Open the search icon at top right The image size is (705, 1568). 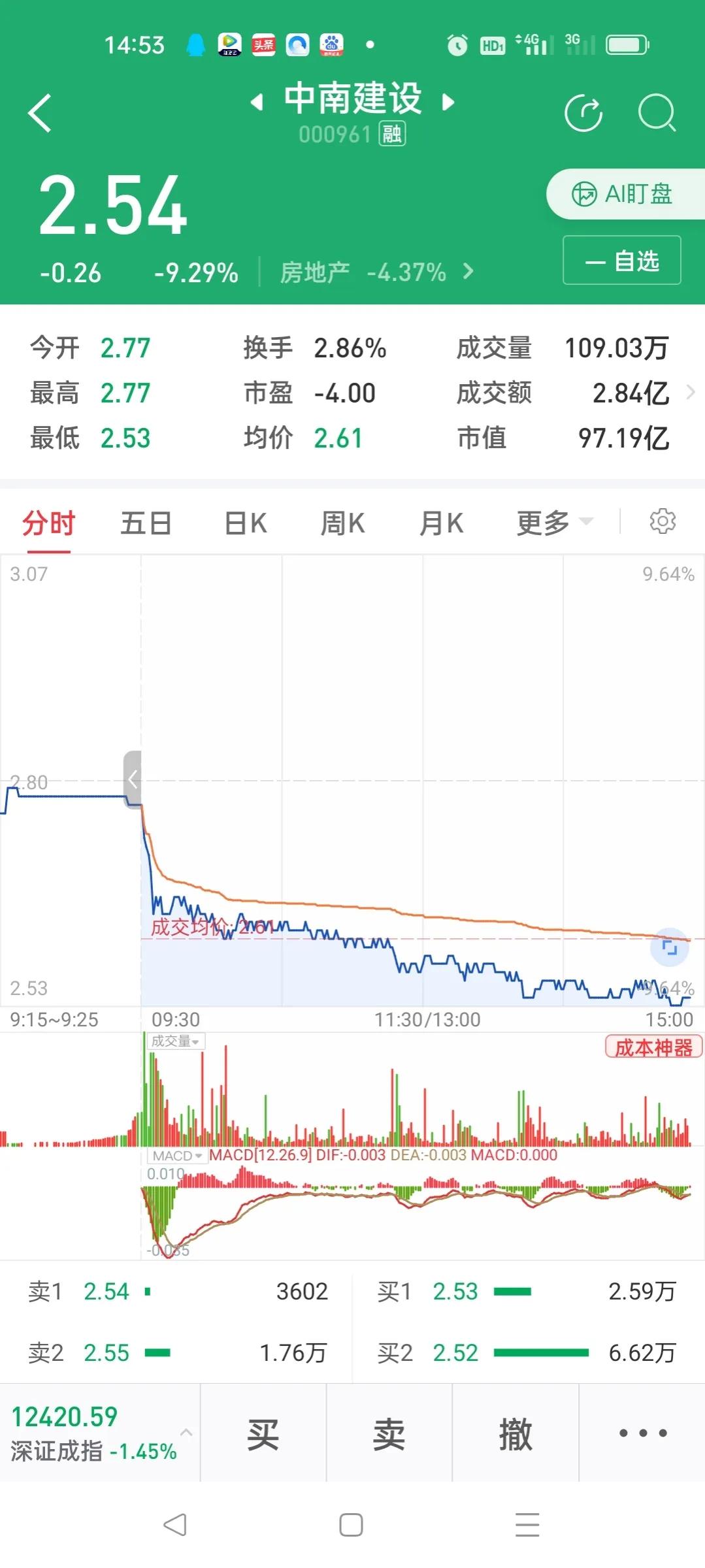tap(657, 112)
